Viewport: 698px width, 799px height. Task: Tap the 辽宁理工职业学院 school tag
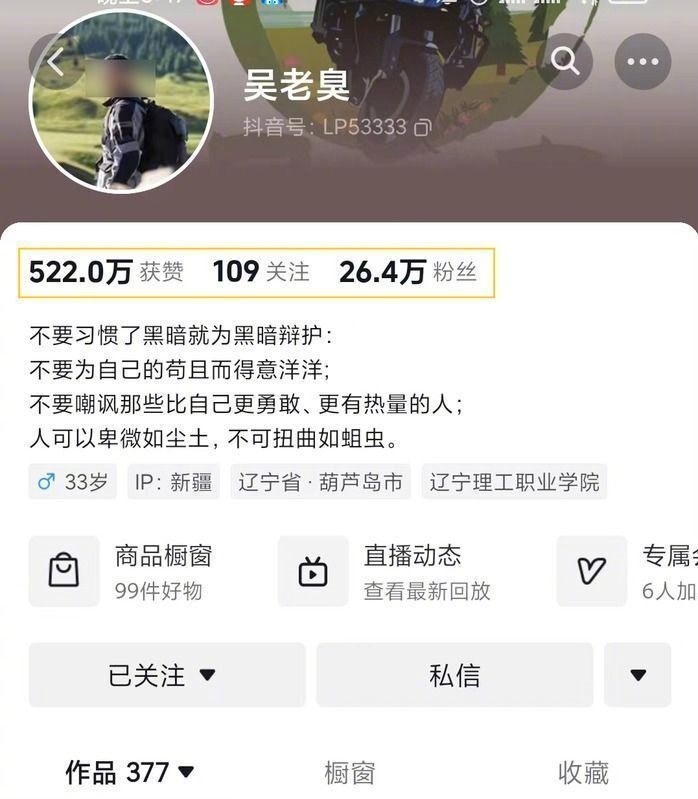point(514,482)
